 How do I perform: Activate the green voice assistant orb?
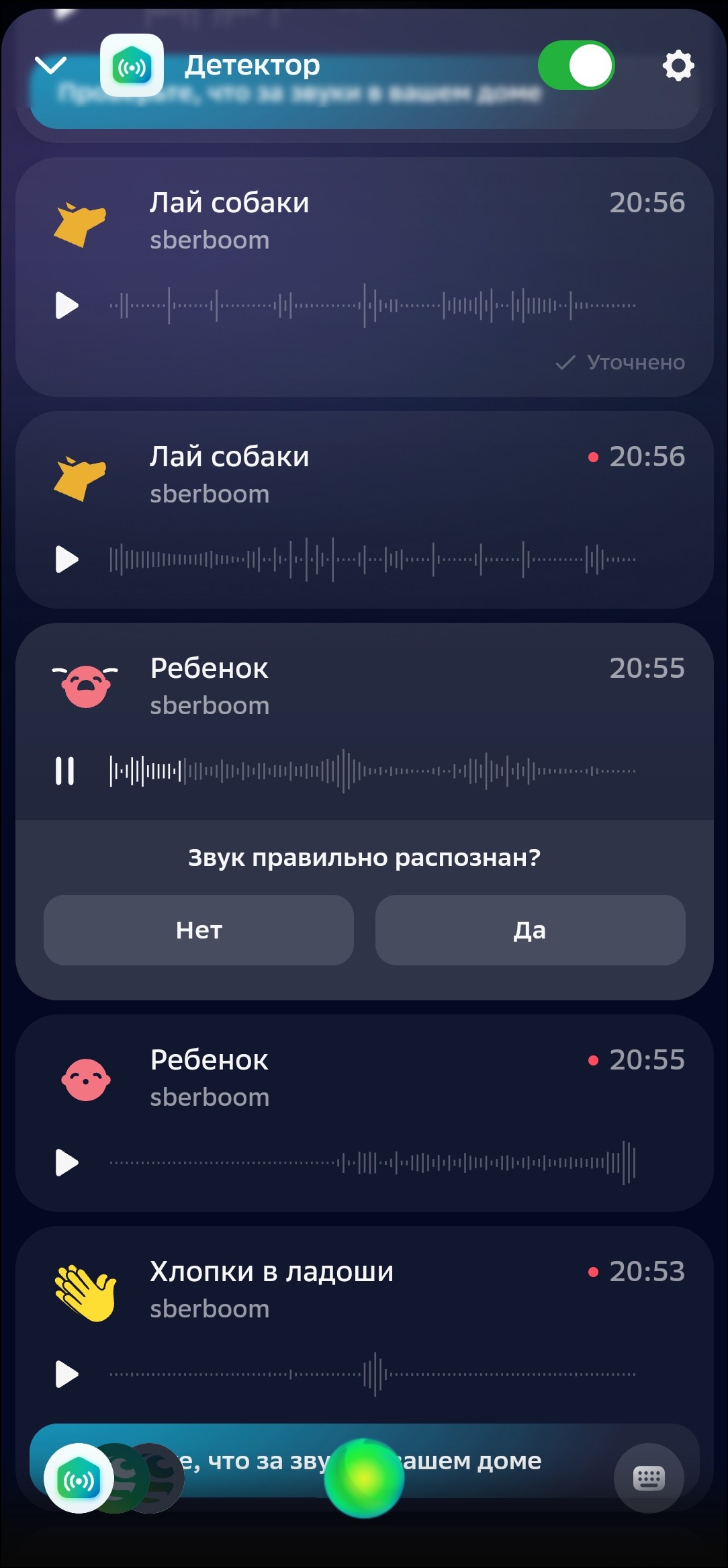point(364,1477)
